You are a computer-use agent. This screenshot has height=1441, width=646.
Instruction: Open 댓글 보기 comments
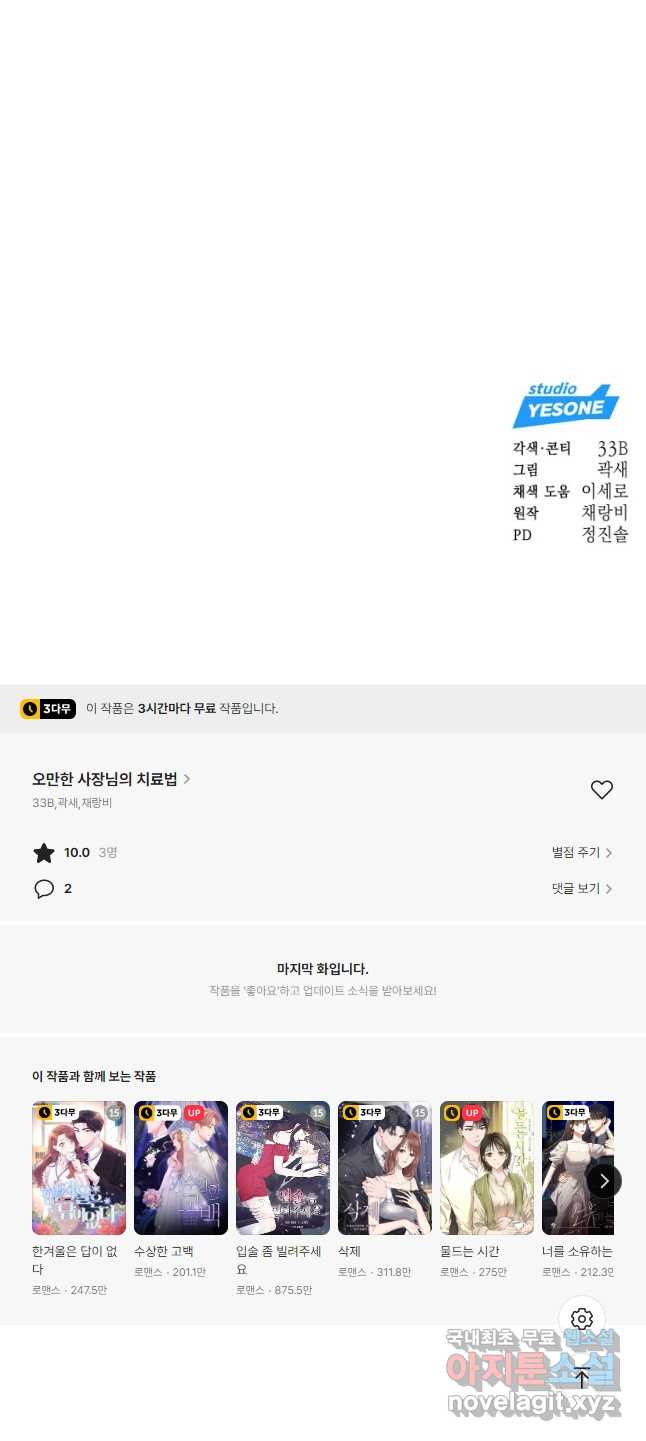coord(581,889)
